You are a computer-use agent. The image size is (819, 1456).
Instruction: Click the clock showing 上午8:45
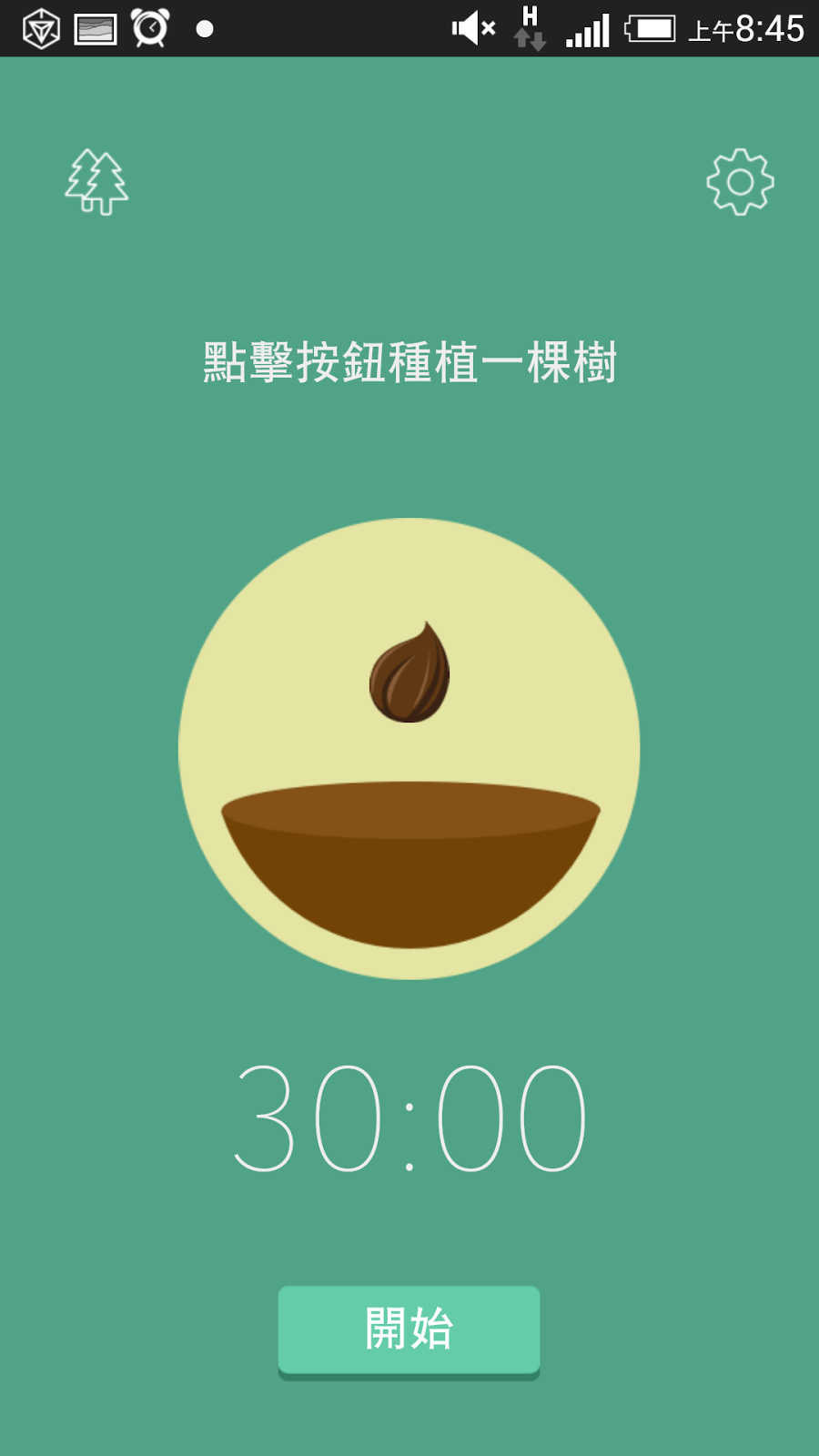click(746, 27)
